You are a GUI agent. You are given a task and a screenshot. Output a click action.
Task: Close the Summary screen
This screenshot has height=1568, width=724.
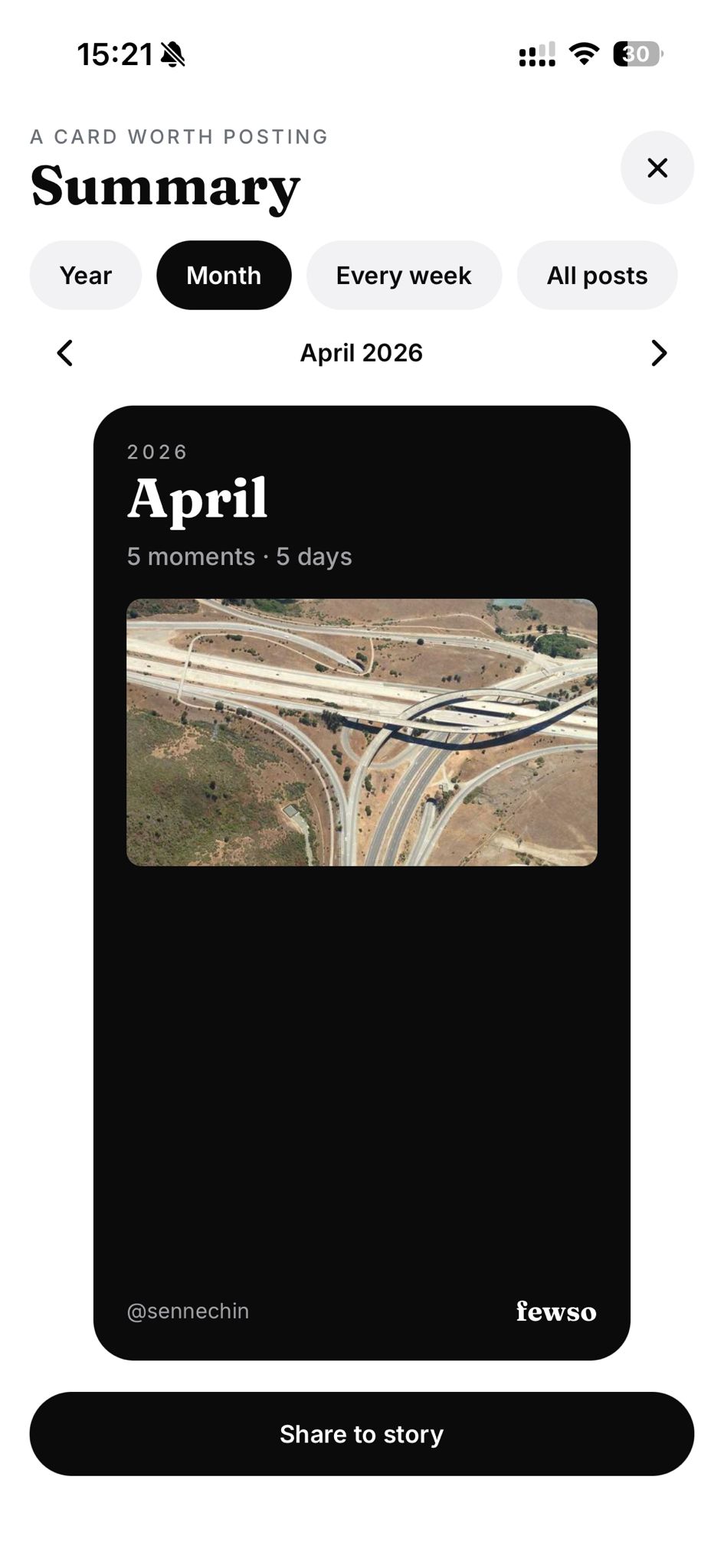657,168
